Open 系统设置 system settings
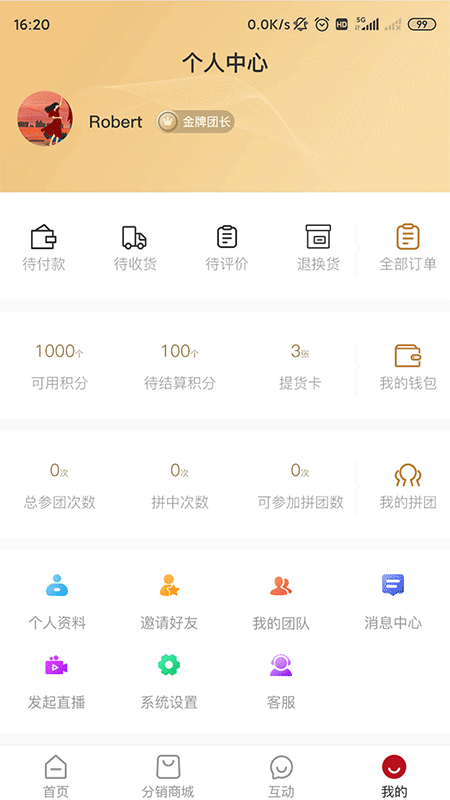 tap(169, 682)
